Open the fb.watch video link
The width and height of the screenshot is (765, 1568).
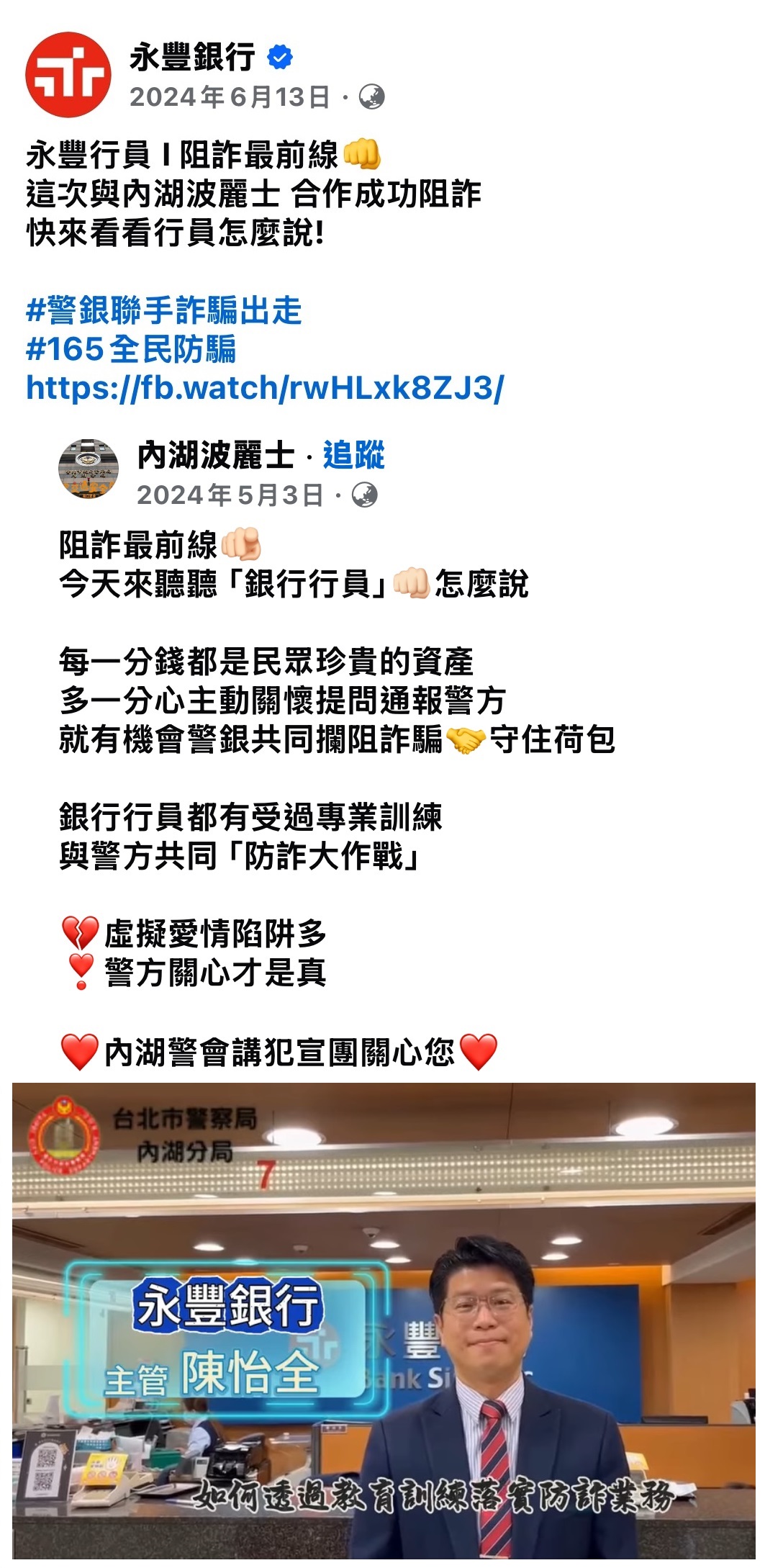[265, 388]
